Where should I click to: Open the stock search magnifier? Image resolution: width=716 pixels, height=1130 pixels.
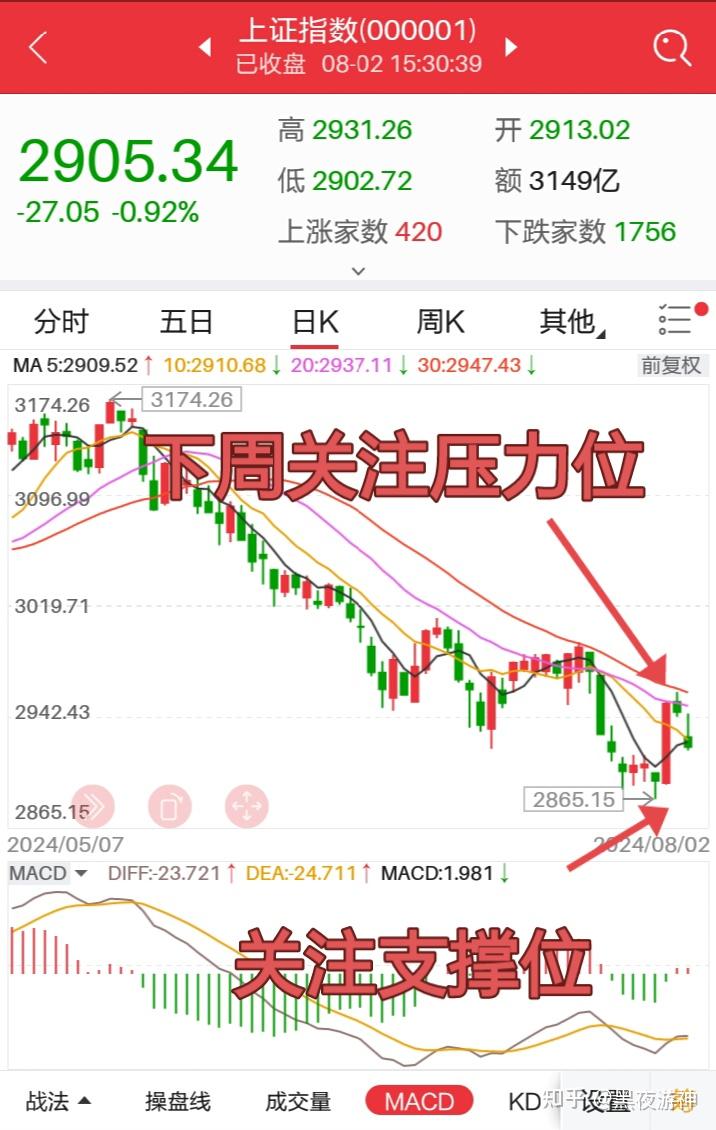(672, 47)
